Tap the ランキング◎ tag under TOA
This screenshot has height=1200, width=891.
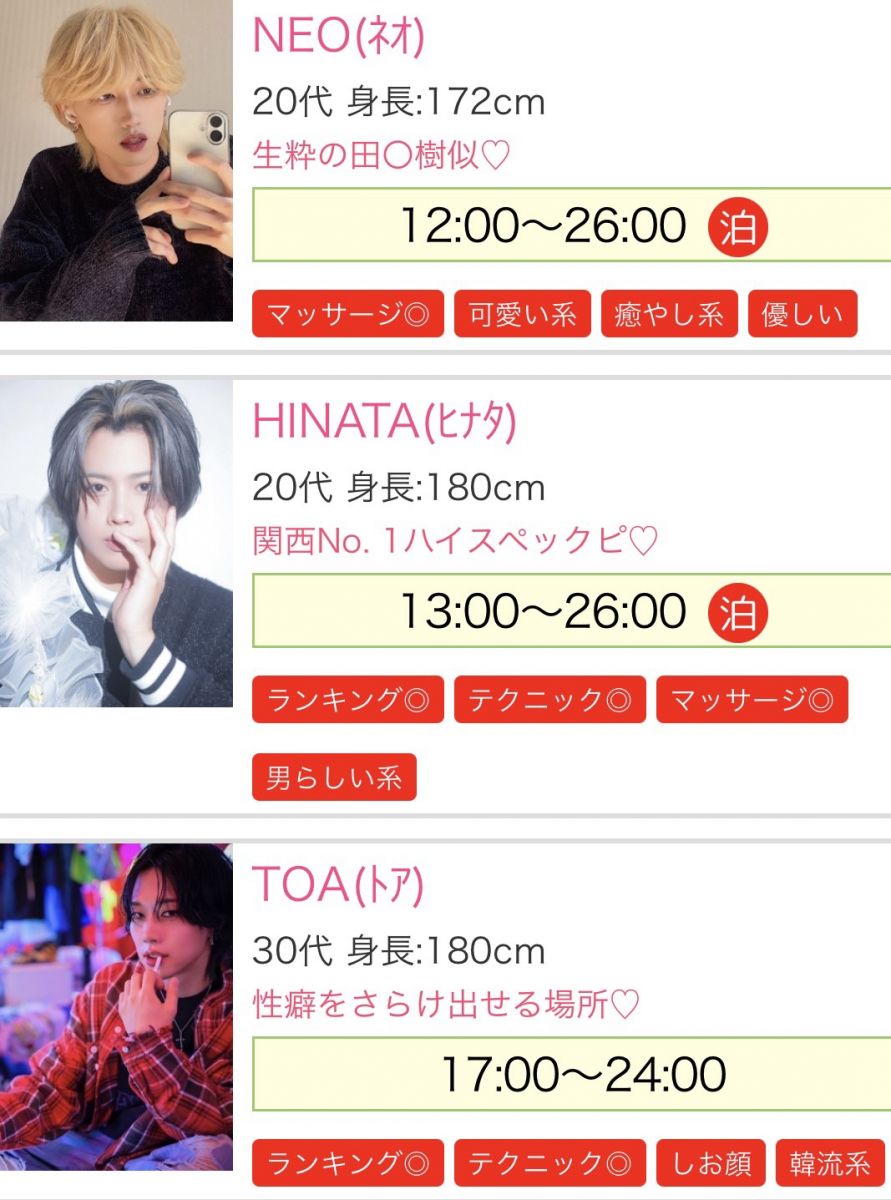coord(348,1164)
